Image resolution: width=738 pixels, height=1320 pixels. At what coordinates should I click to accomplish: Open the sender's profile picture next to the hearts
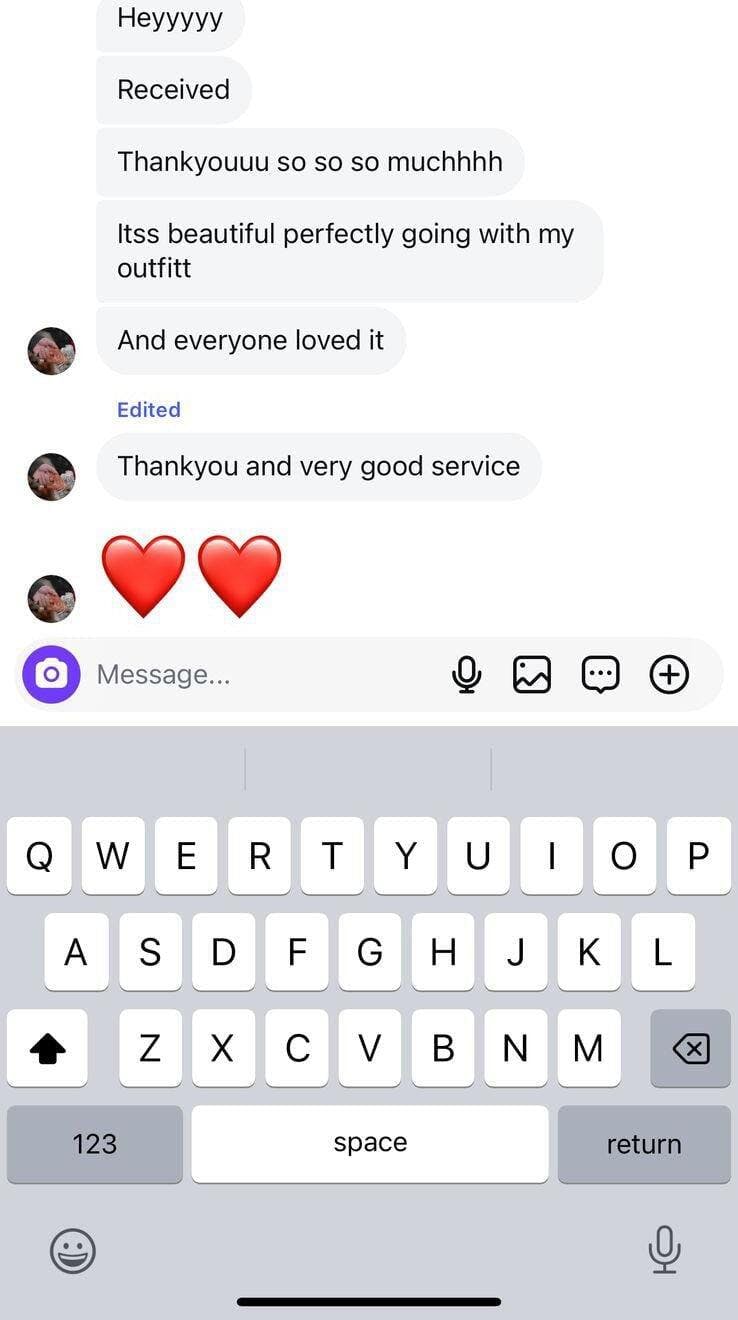tap(51, 599)
